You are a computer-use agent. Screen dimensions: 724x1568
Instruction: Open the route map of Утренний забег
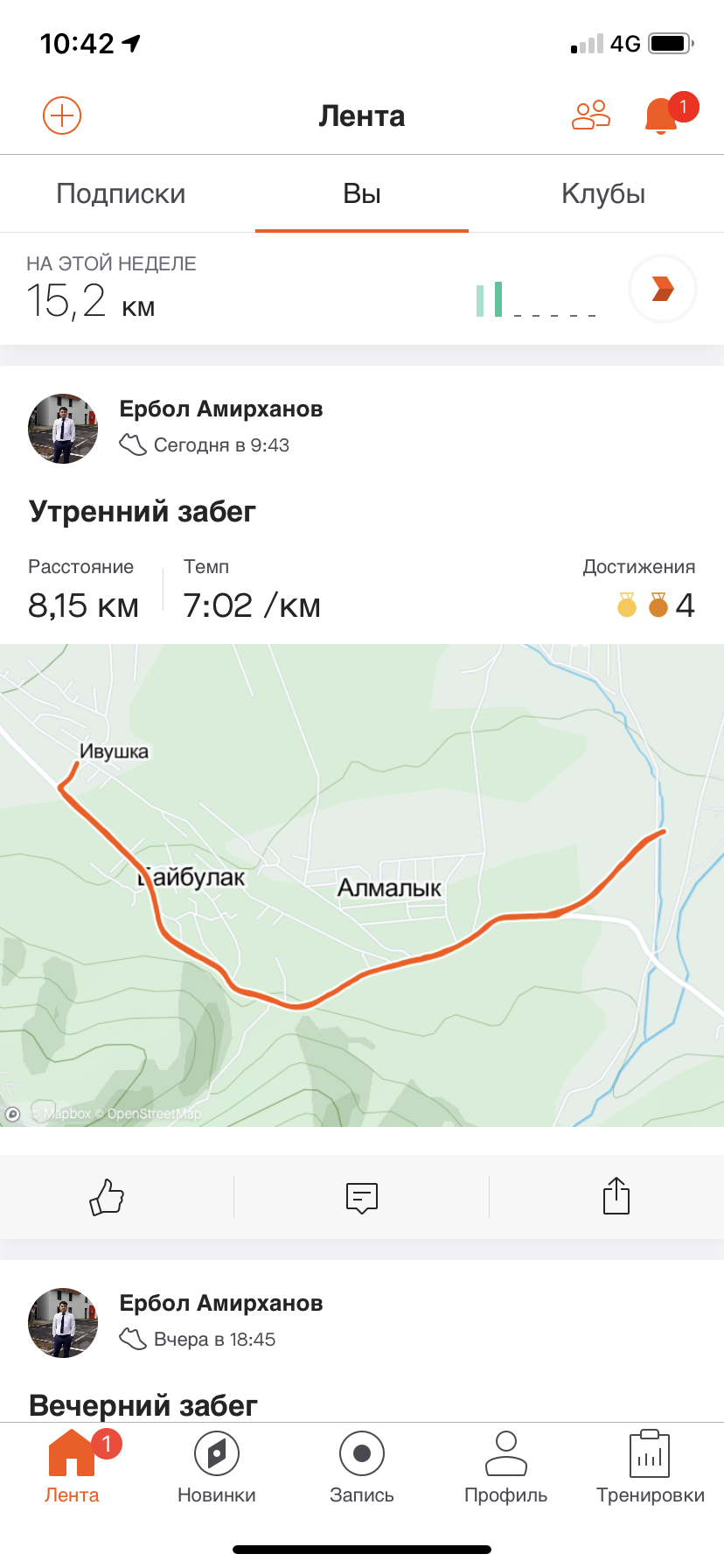[362, 884]
